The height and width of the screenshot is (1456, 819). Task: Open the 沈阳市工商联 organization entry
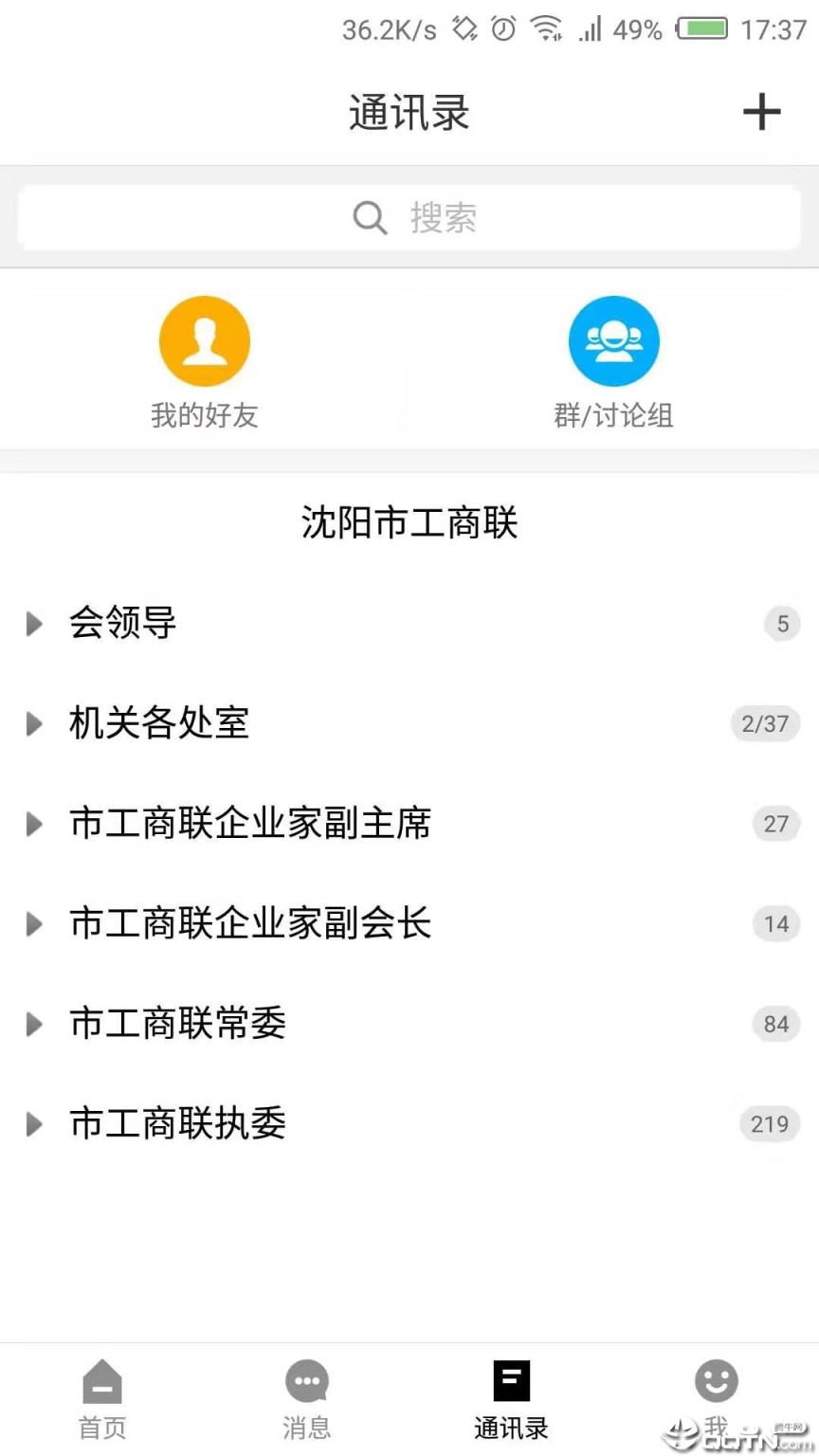[408, 522]
